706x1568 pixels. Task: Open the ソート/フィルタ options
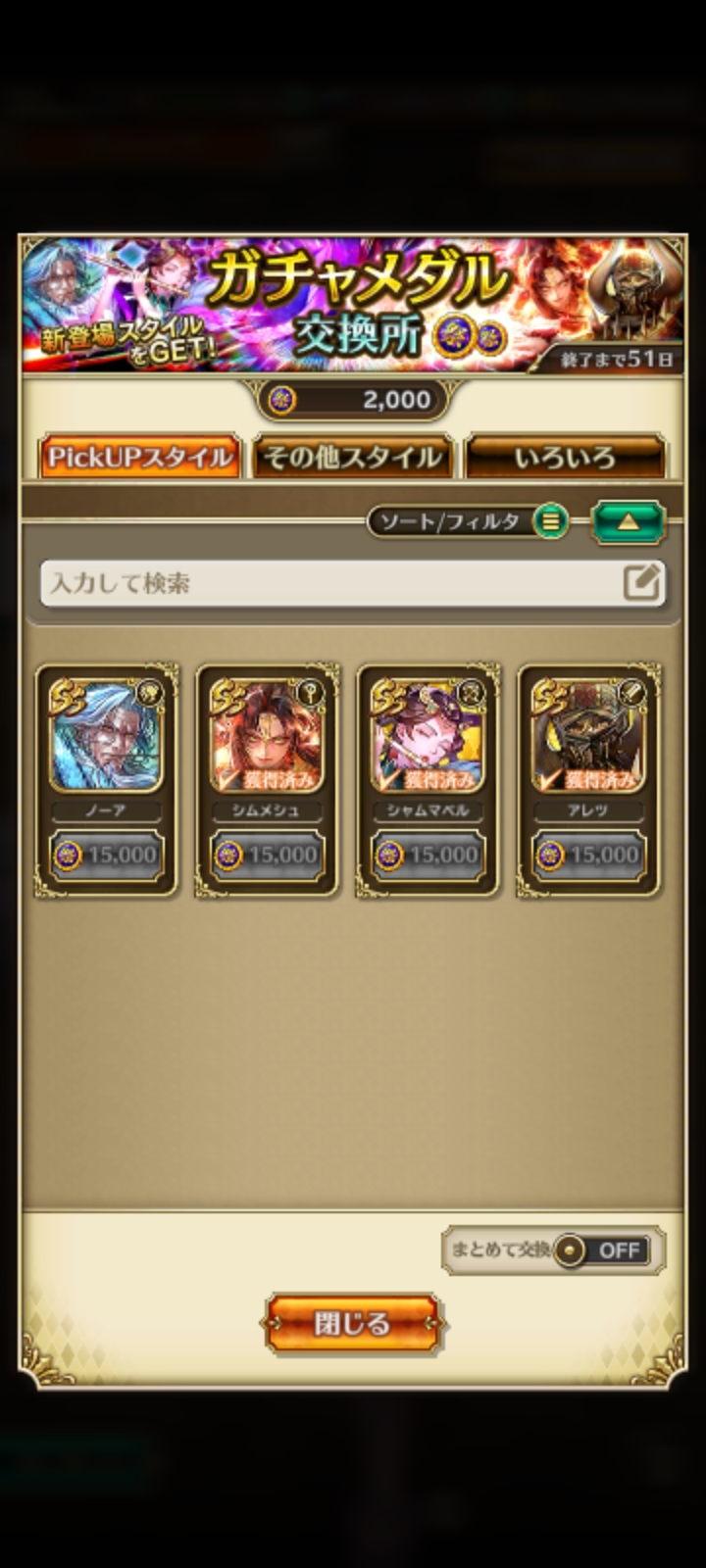468,521
